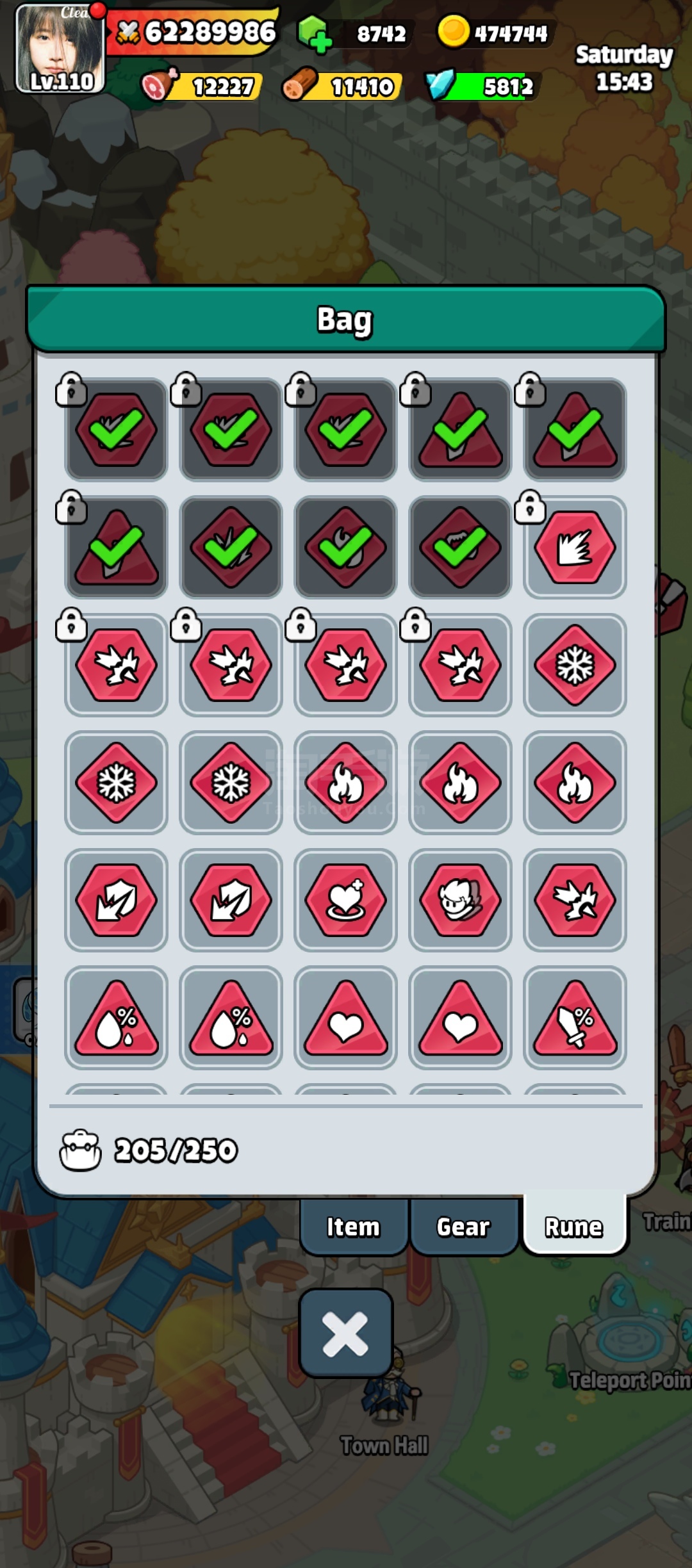This screenshot has height=1568, width=692.
Task: Switch to the Gear tab
Action: tap(463, 1227)
